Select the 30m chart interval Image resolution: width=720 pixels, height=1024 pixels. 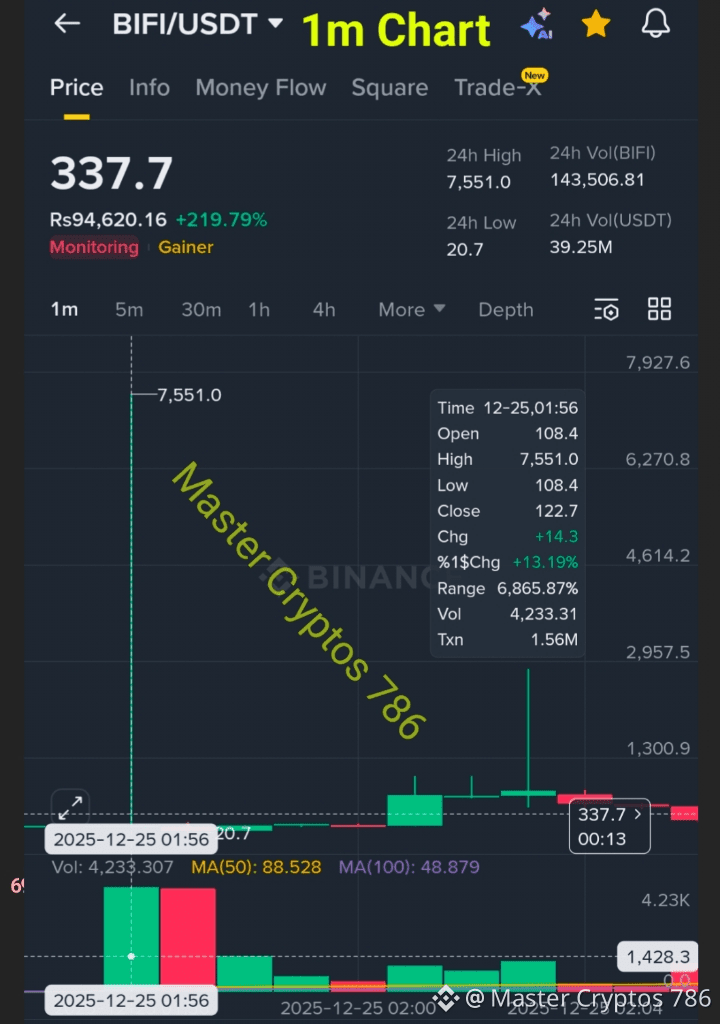coord(201,310)
